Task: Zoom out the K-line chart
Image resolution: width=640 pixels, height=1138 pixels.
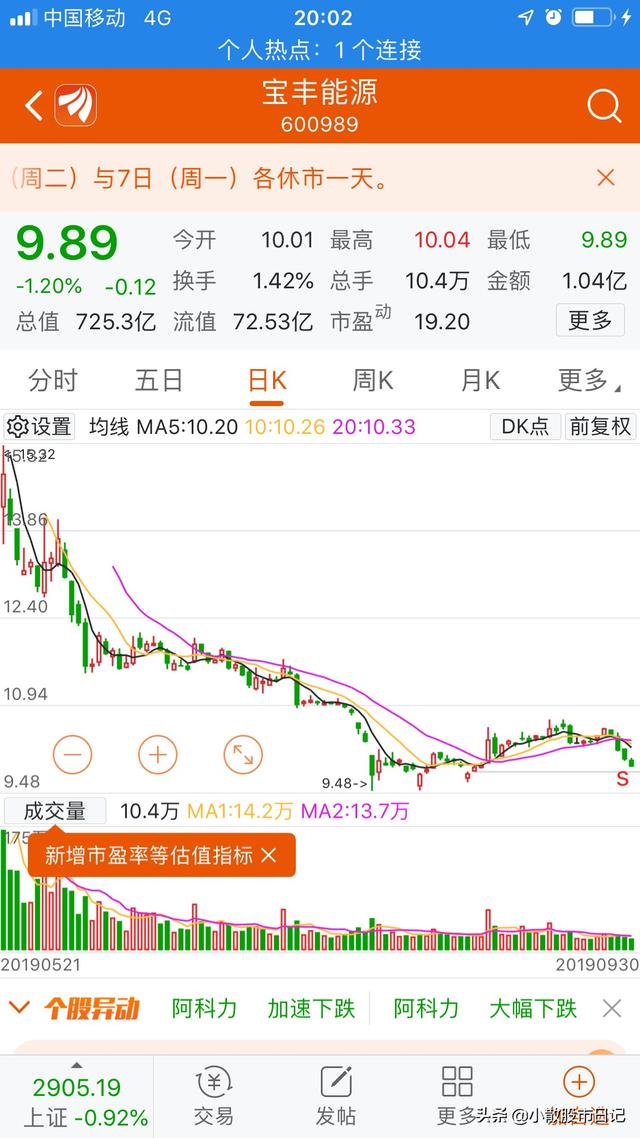Action: point(72,754)
